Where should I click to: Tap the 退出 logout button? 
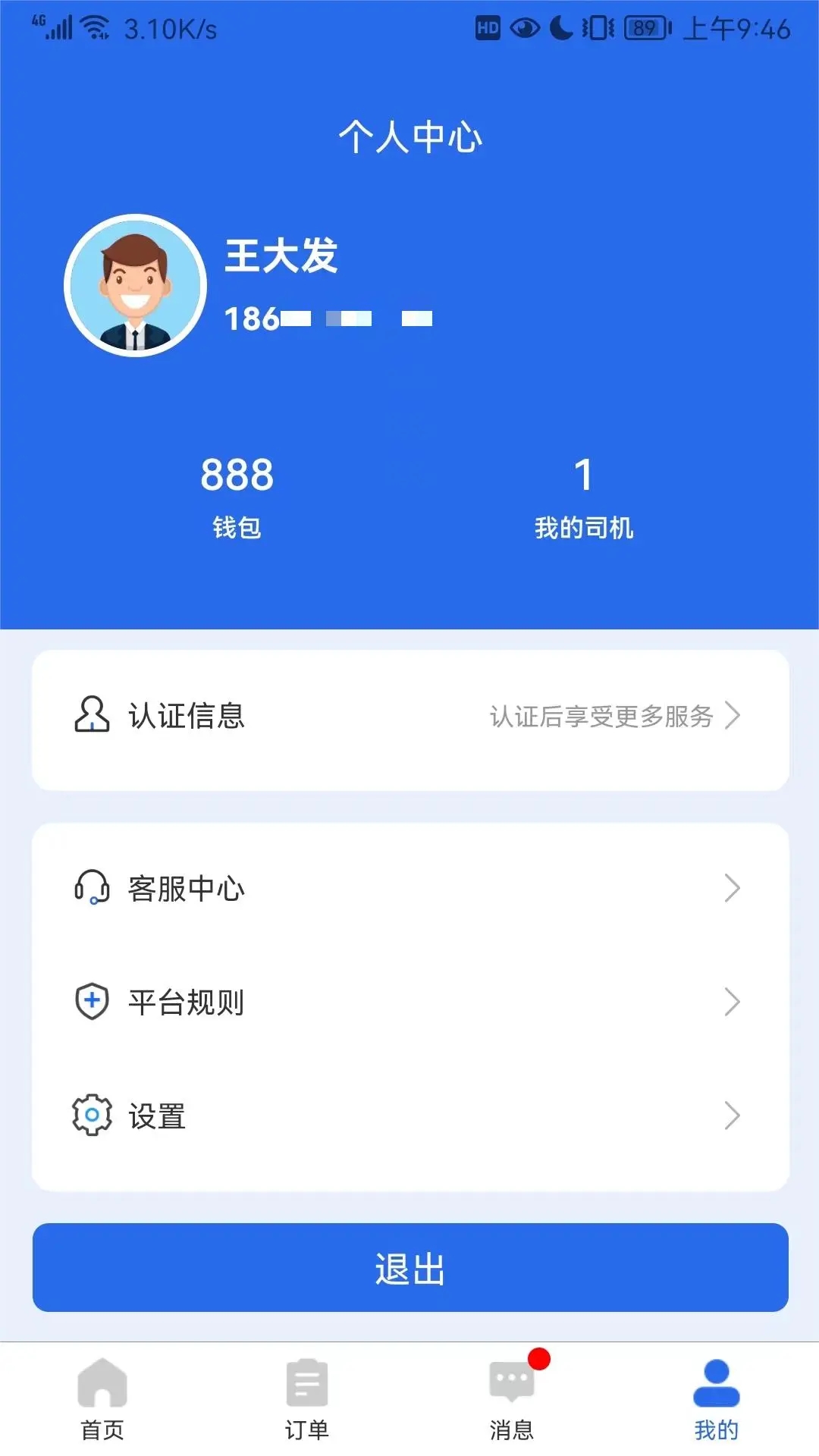click(409, 1268)
